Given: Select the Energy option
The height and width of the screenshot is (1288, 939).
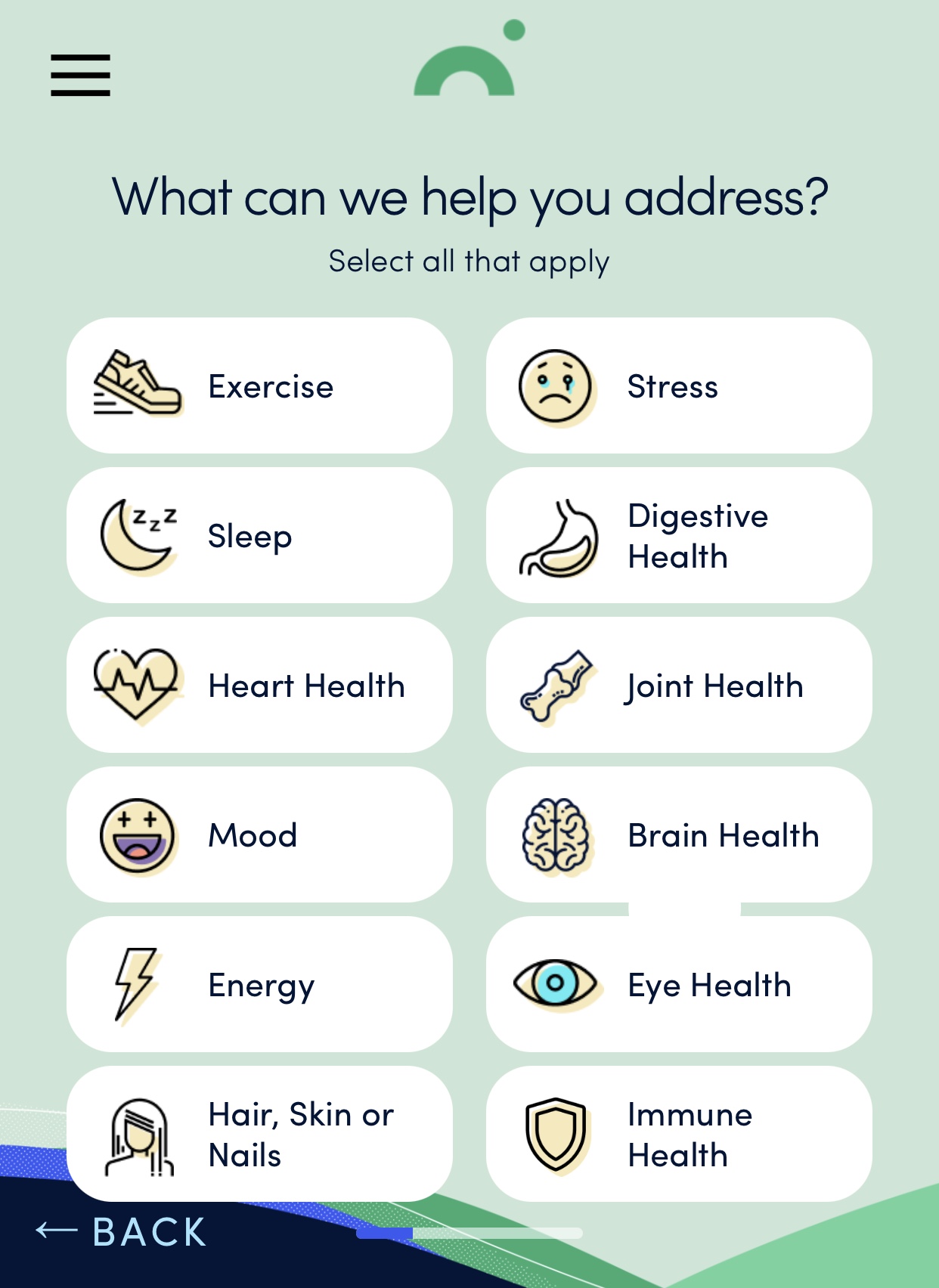Looking at the screenshot, I should (259, 984).
